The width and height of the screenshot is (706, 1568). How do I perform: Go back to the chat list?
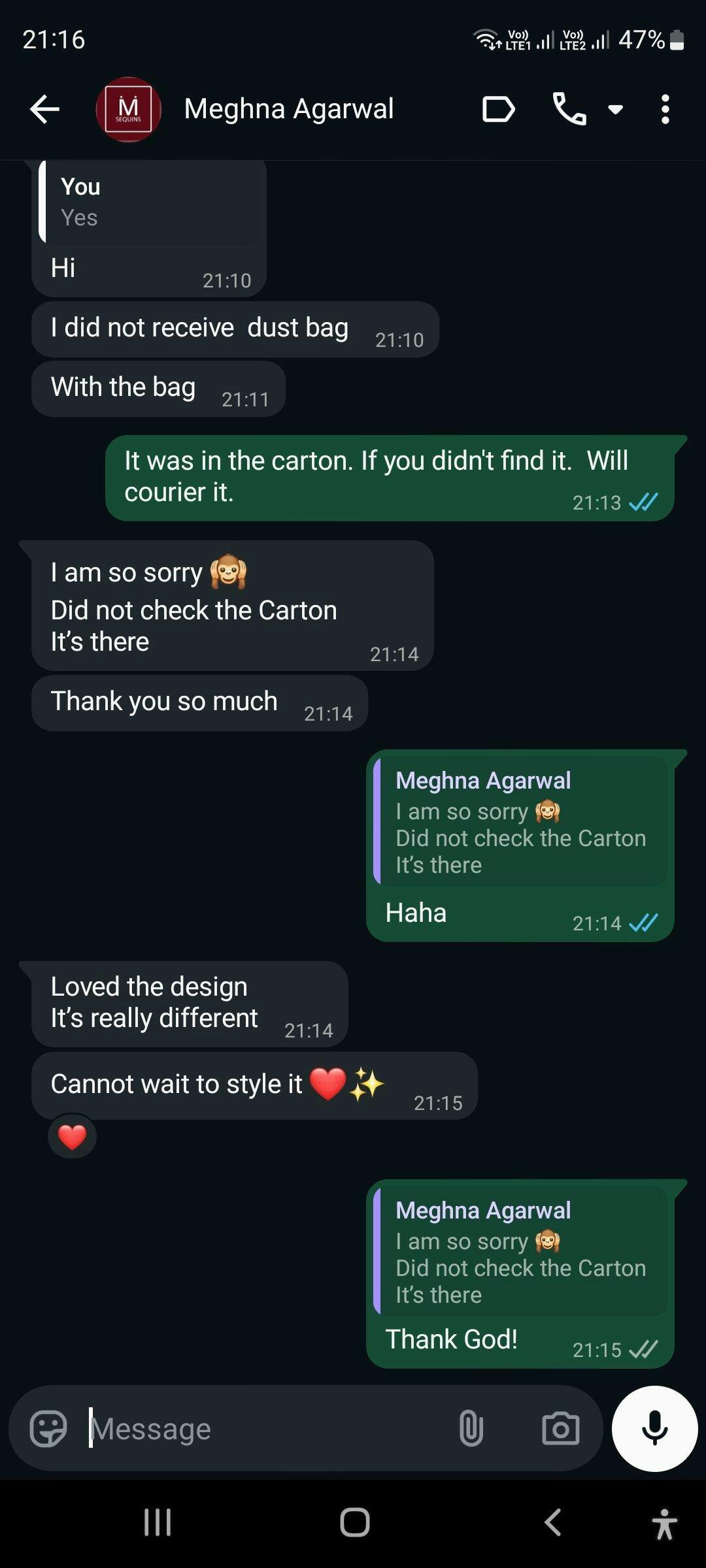(44, 109)
